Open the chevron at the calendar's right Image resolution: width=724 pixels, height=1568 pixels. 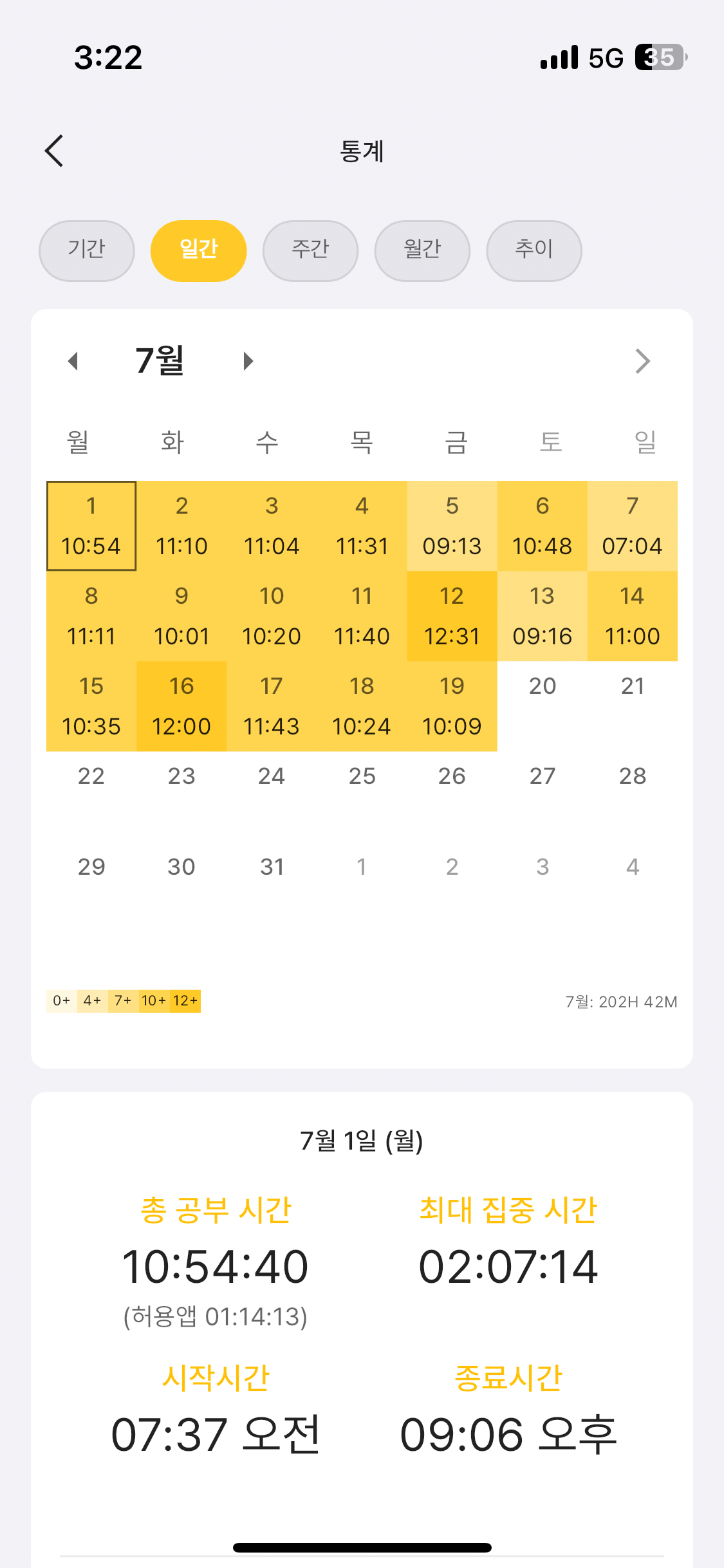click(642, 361)
